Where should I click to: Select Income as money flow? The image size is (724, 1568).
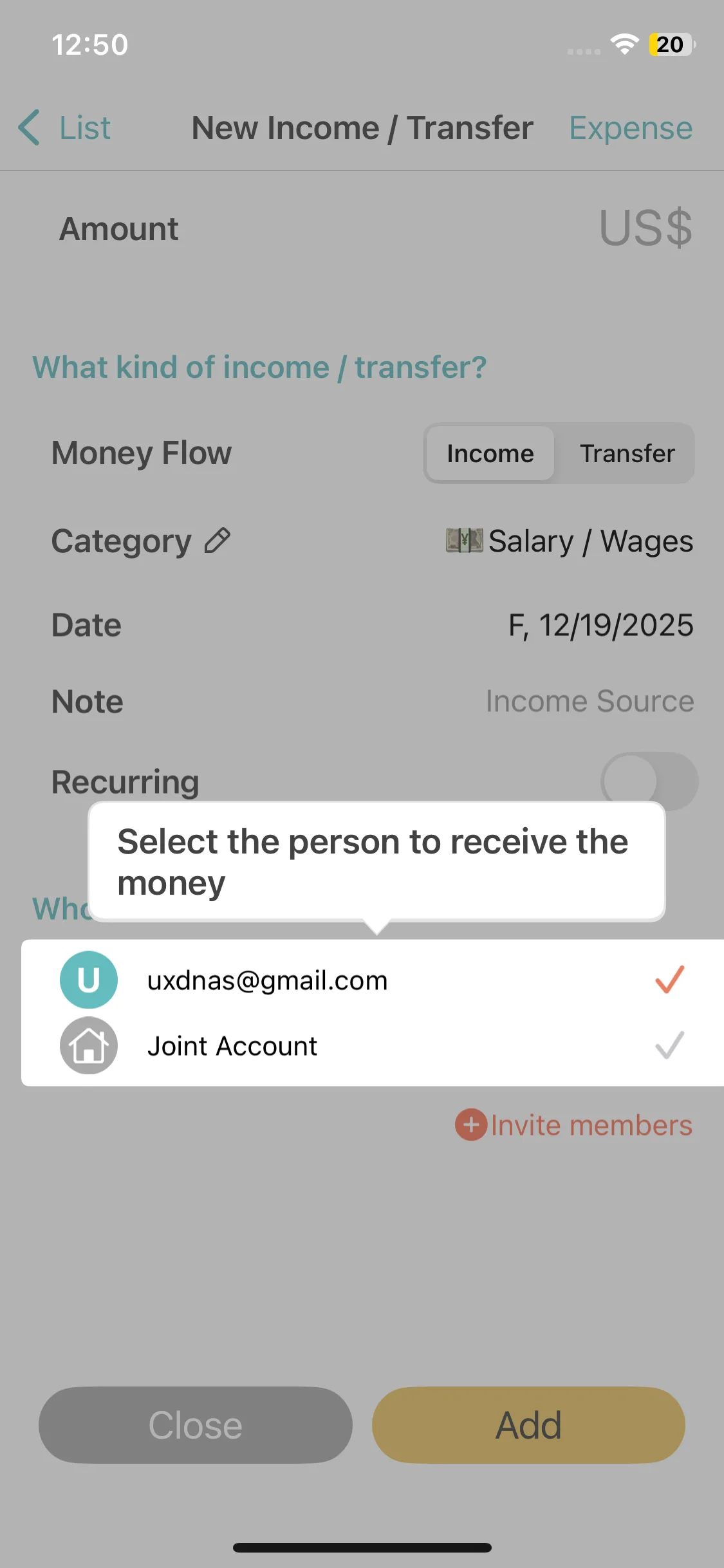tap(490, 453)
